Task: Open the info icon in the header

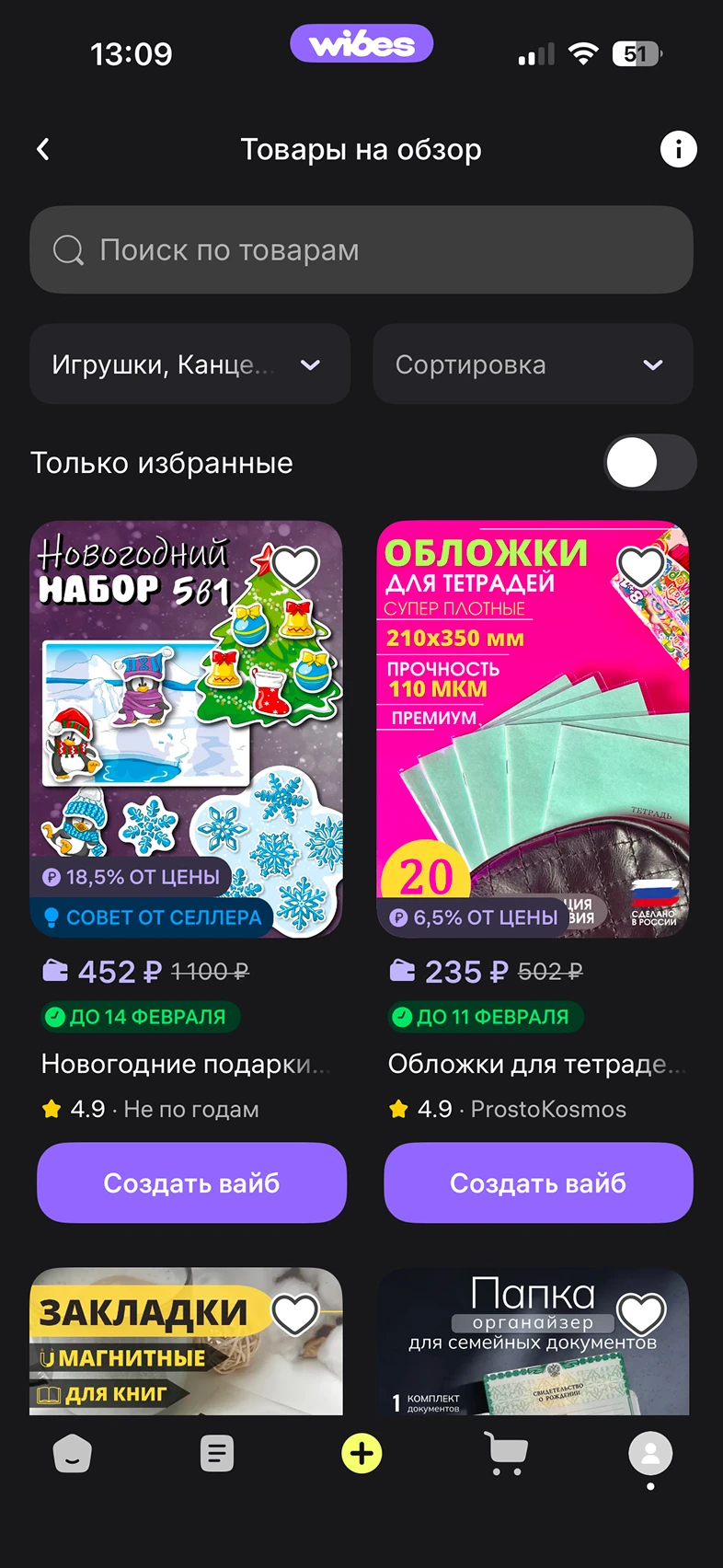Action: [x=678, y=149]
